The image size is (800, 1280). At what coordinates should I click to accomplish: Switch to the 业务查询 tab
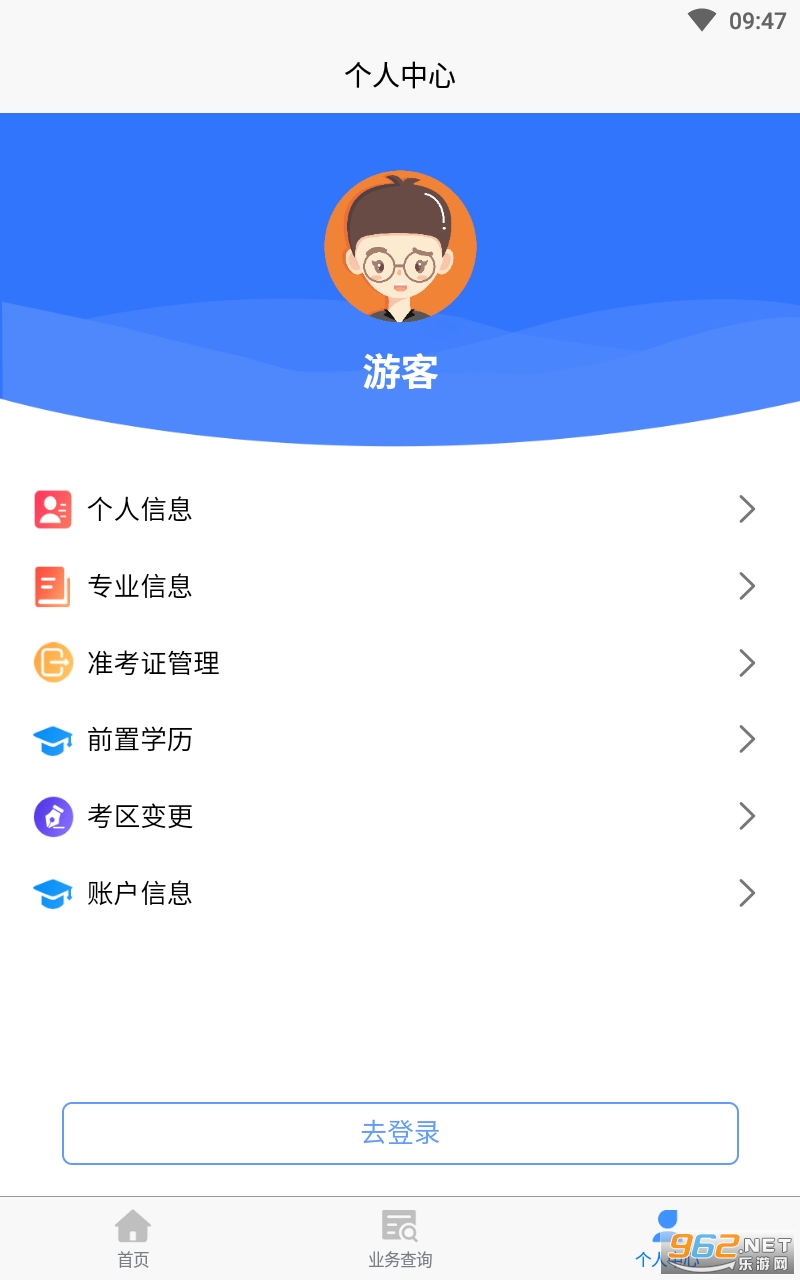coord(400,1238)
